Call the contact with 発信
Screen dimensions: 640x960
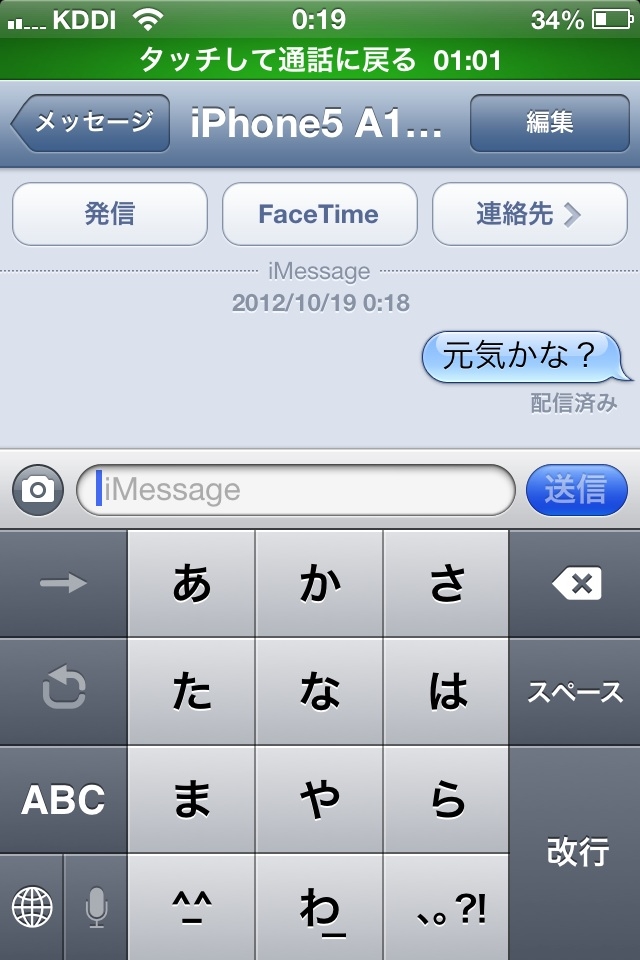click(110, 214)
